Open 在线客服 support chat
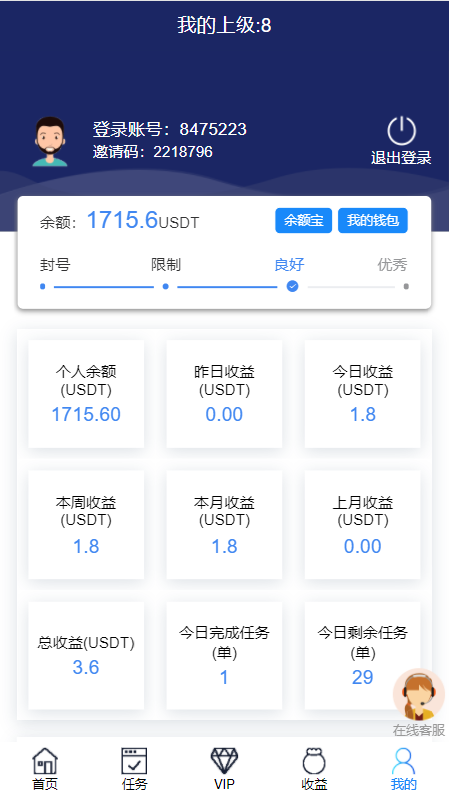This screenshot has height=797, width=449. tap(419, 702)
